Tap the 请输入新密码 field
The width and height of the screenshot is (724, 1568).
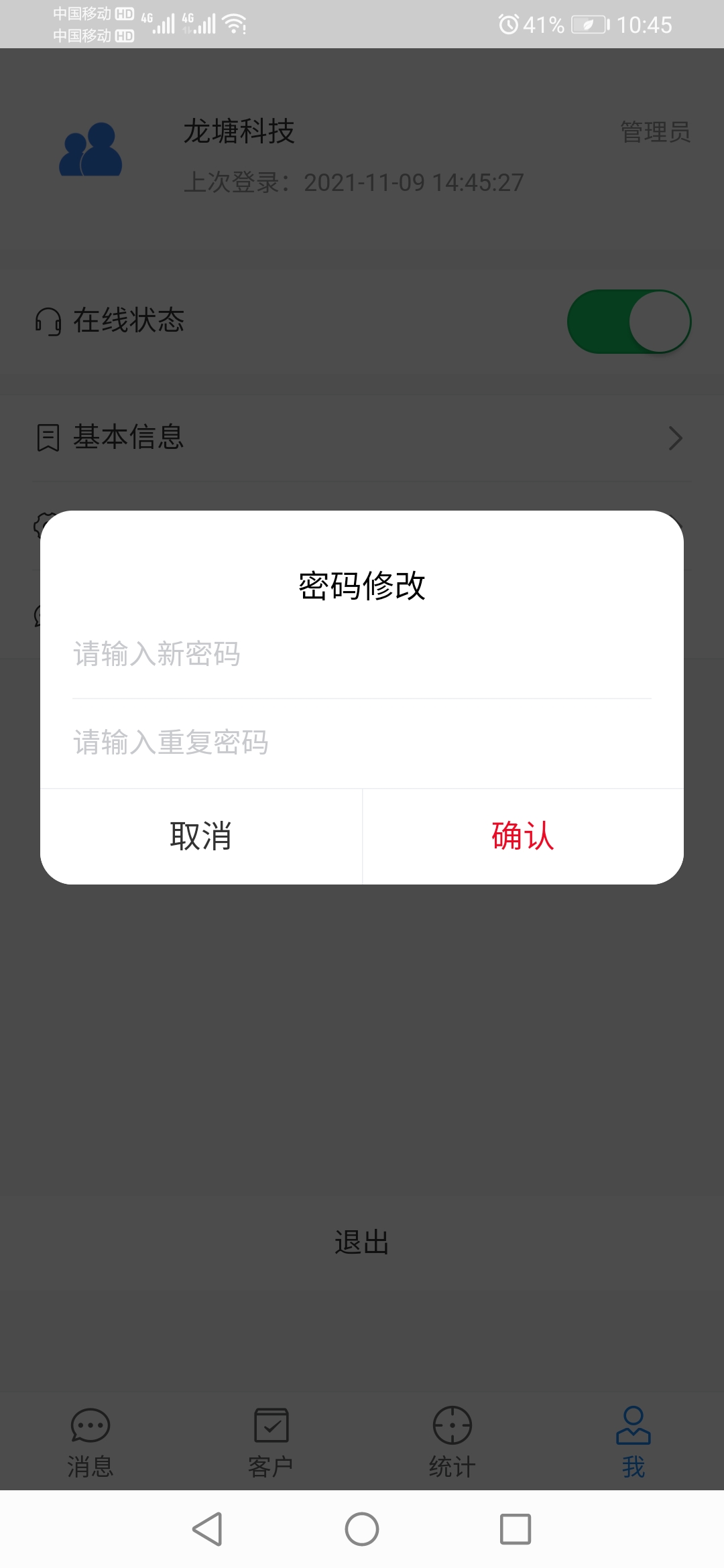(x=362, y=654)
